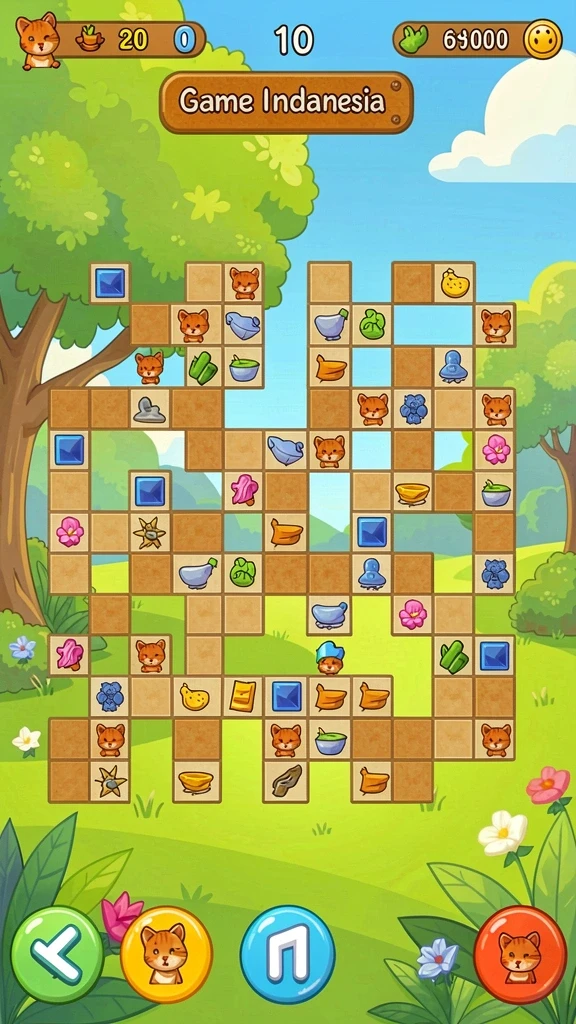The image size is (576, 1024).
Task: Tap the green back arrow button
Action: click(x=57, y=953)
